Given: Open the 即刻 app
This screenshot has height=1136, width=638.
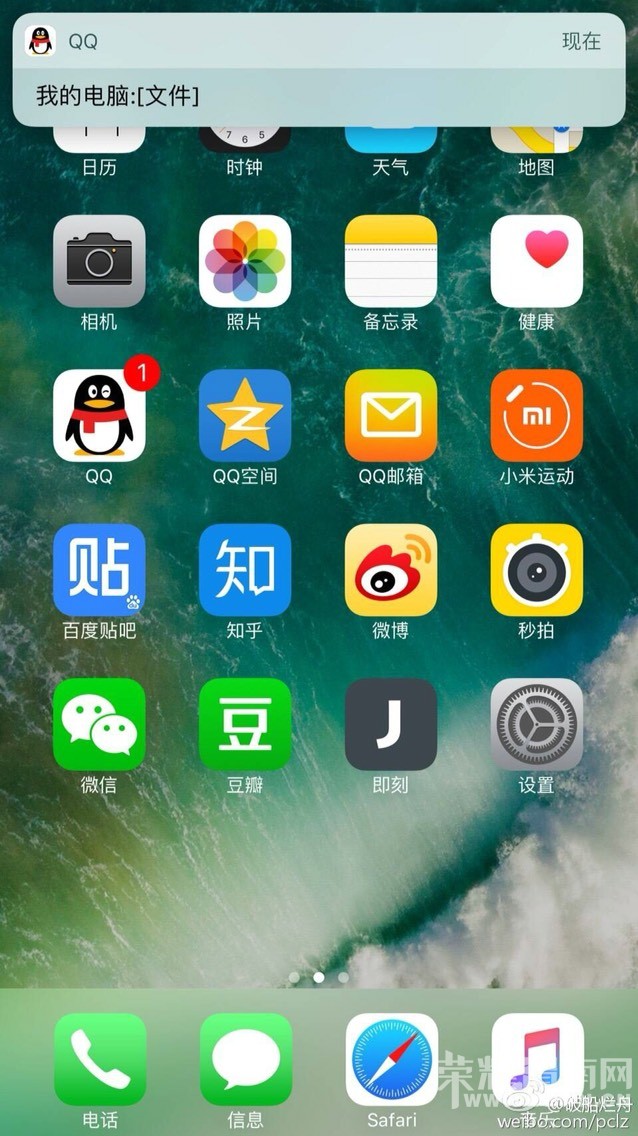Looking at the screenshot, I should (x=391, y=725).
